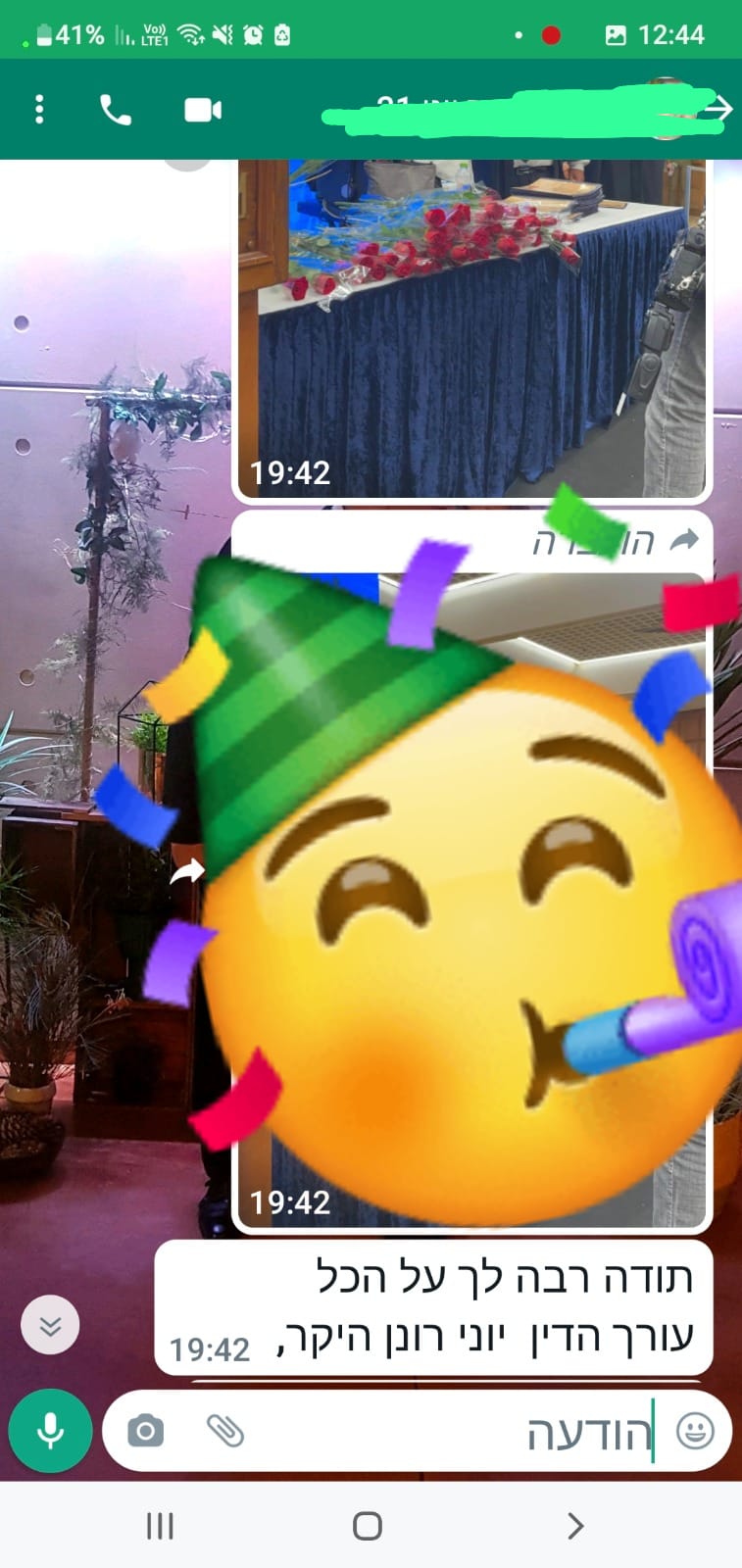Open the three-dot overflow menu
The height and width of the screenshot is (1568, 742).
[39, 109]
